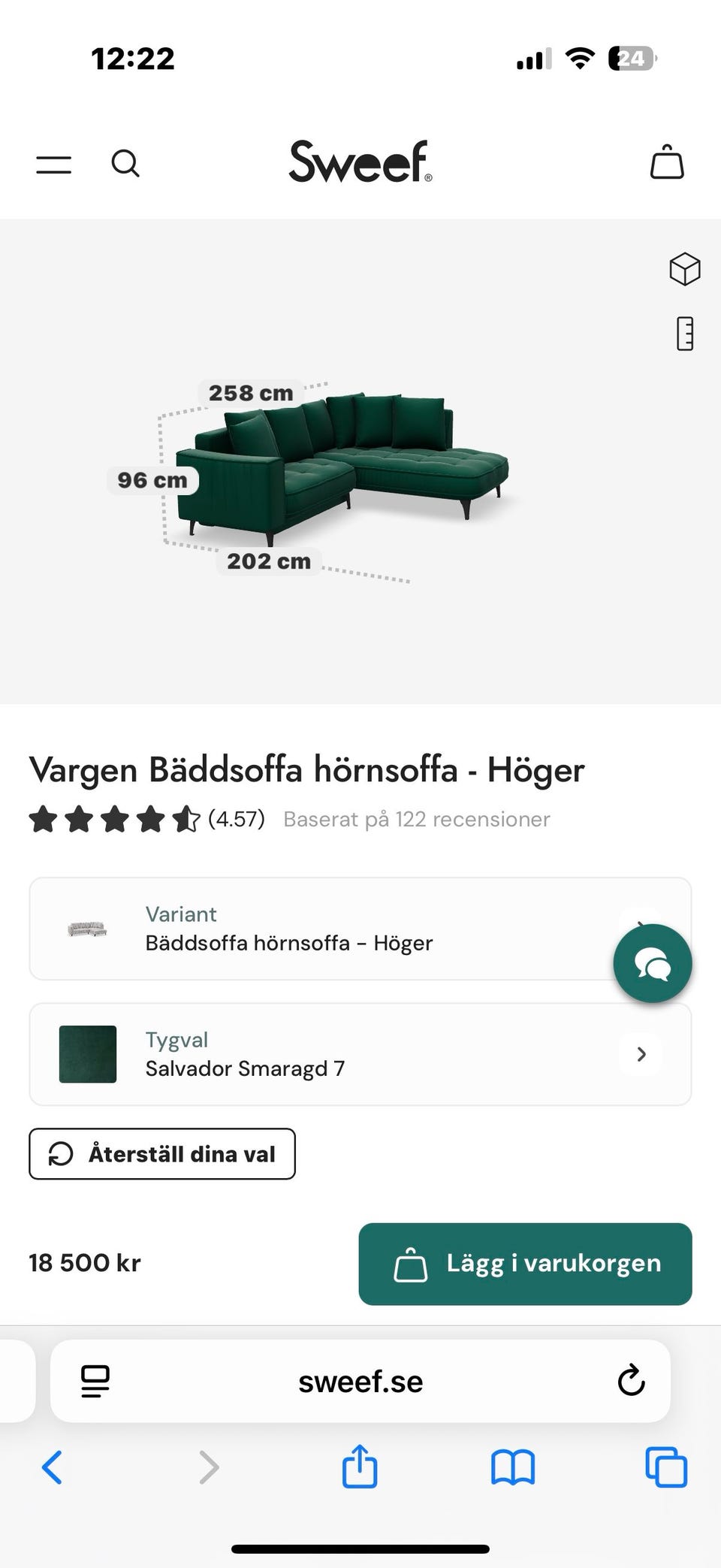Open Safari page layout options

[95, 1381]
